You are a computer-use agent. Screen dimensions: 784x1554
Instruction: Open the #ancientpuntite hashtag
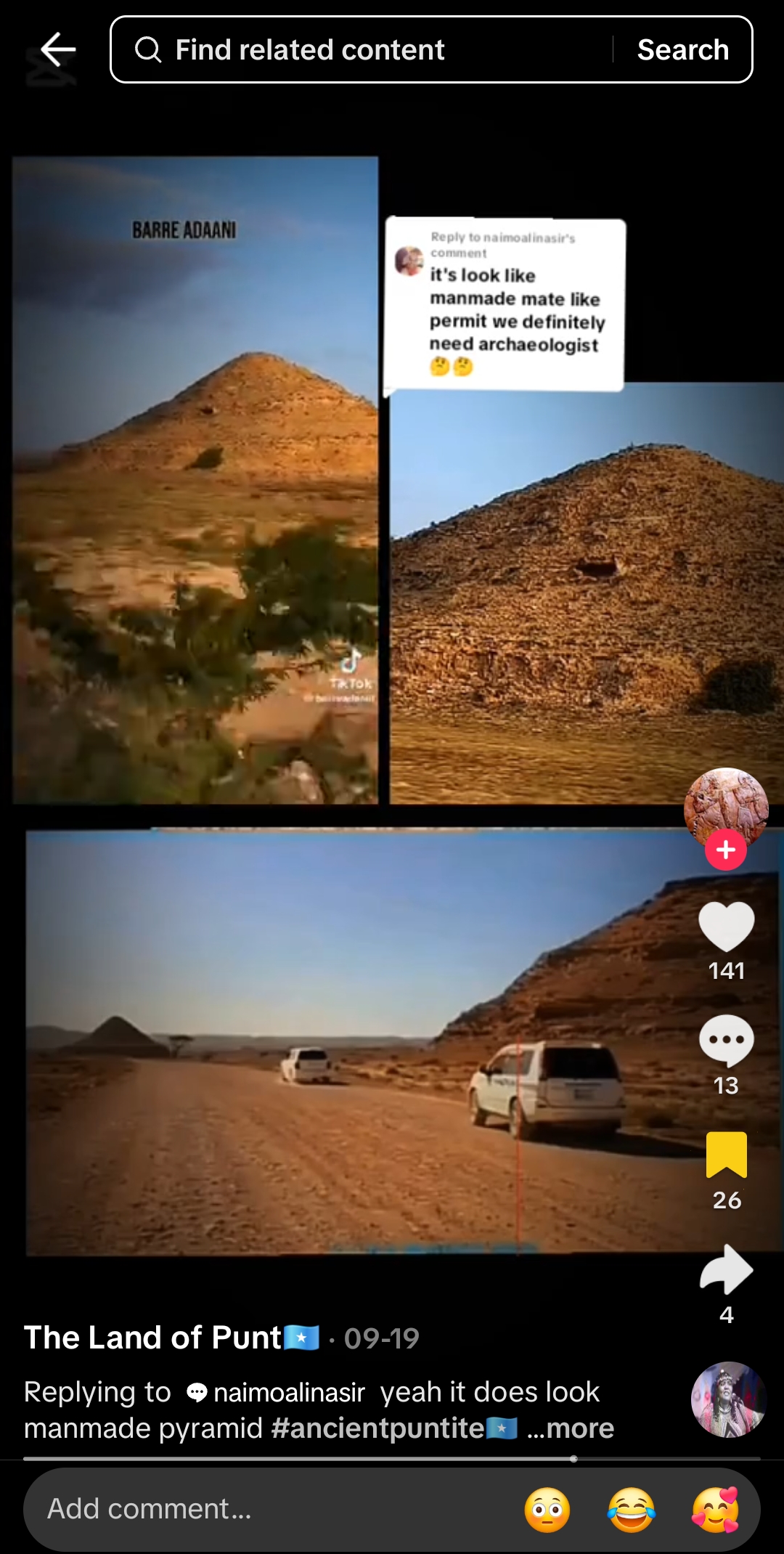pos(377,1428)
